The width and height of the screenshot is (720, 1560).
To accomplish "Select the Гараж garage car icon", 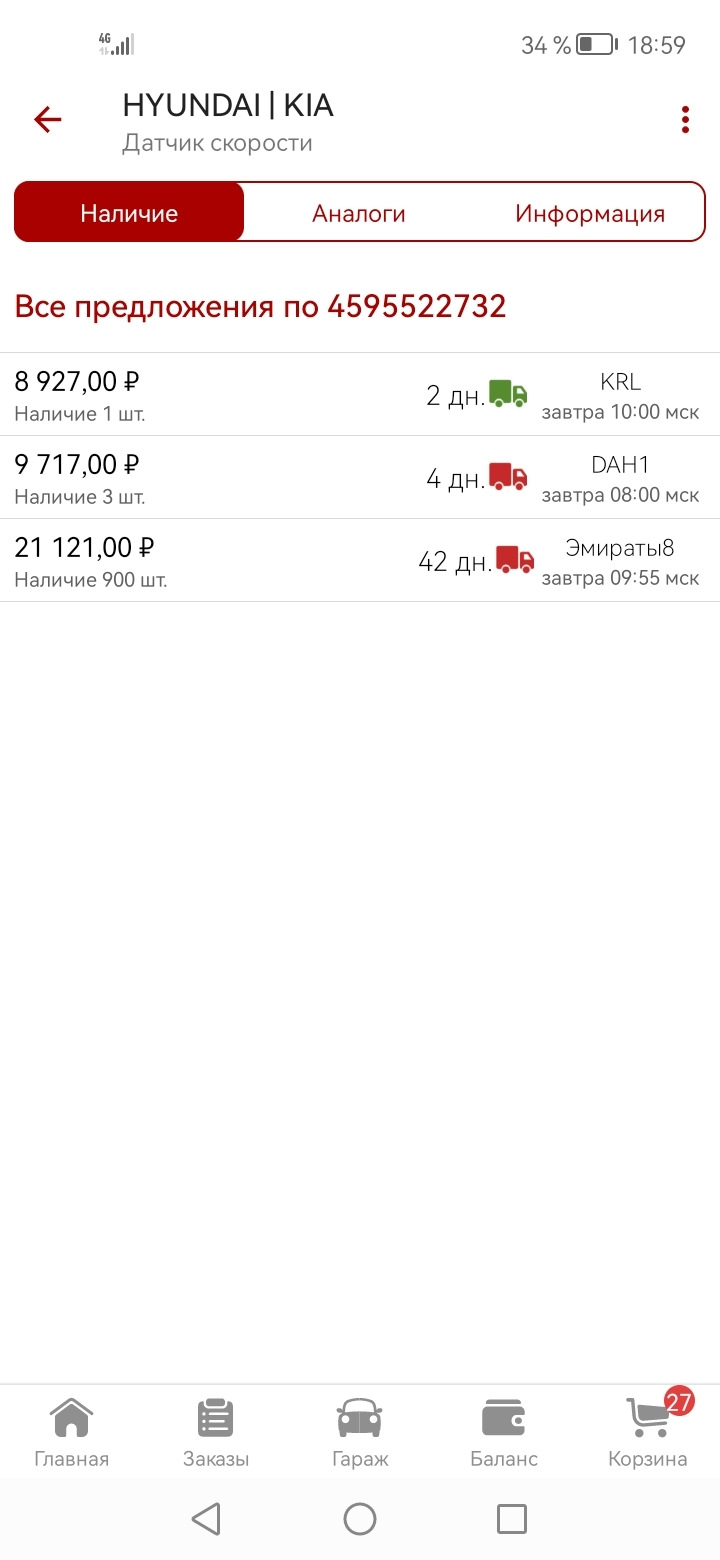I will coord(359,1430).
